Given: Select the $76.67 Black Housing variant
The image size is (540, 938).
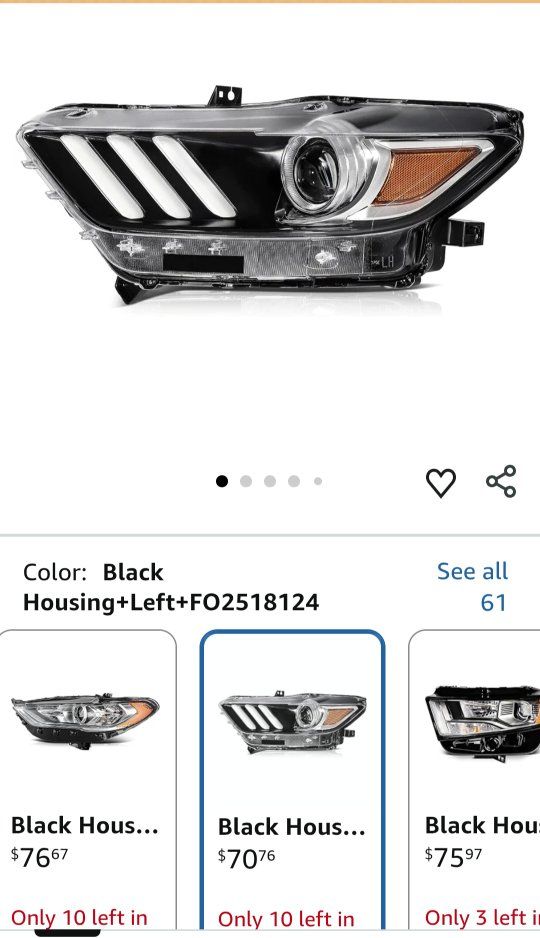Looking at the screenshot, I should click(88, 784).
